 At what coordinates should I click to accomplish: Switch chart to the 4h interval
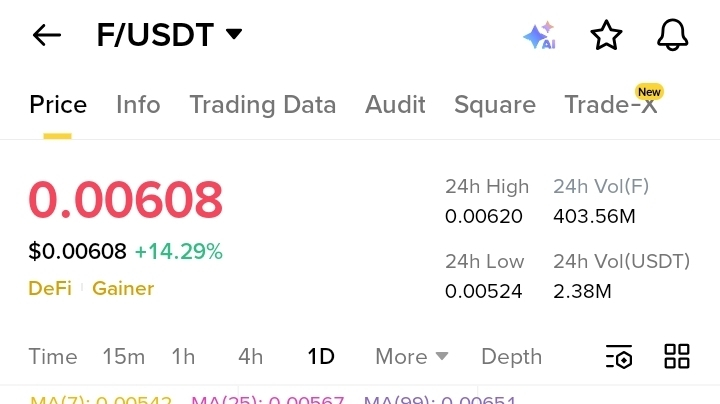click(250, 357)
